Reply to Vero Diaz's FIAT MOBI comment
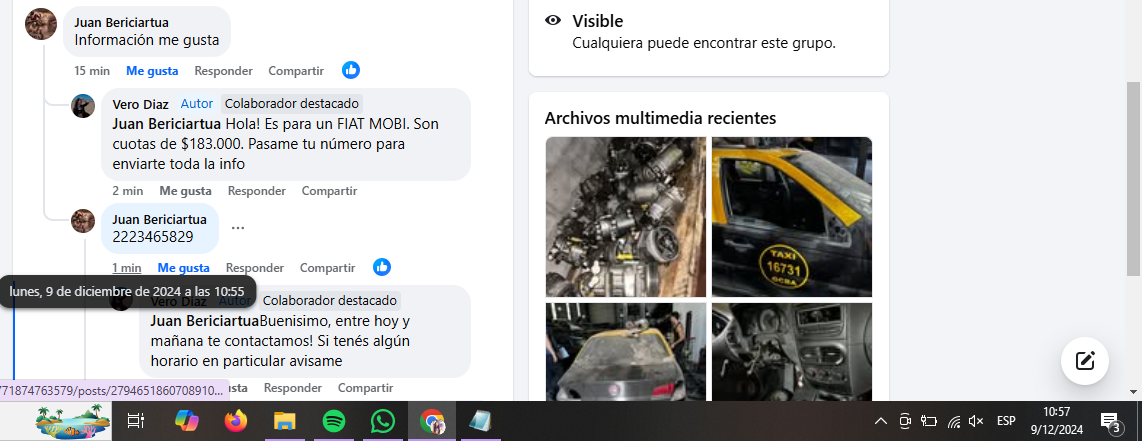Viewport: 1142px width, 441px height. pos(257,191)
